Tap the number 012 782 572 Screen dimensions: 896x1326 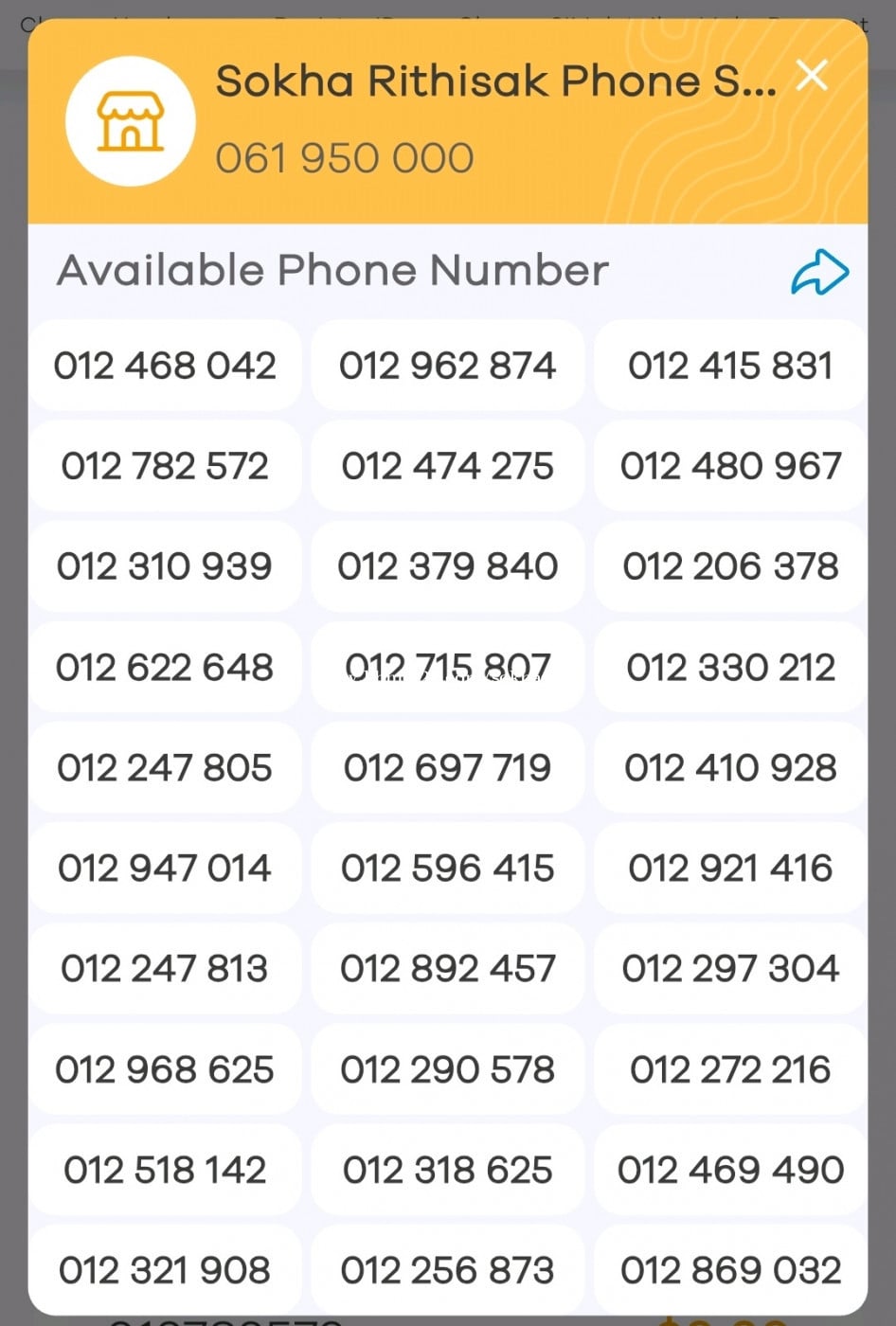coord(165,466)
